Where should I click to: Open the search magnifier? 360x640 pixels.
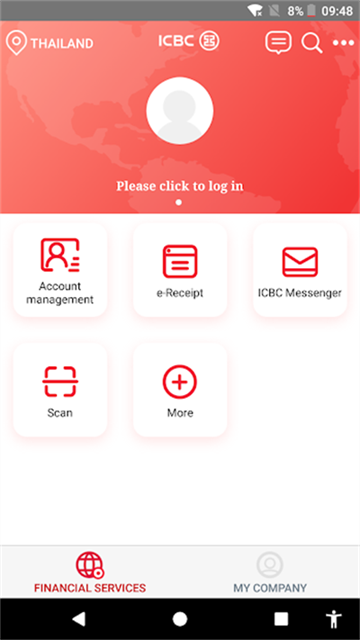coord(312,43)
